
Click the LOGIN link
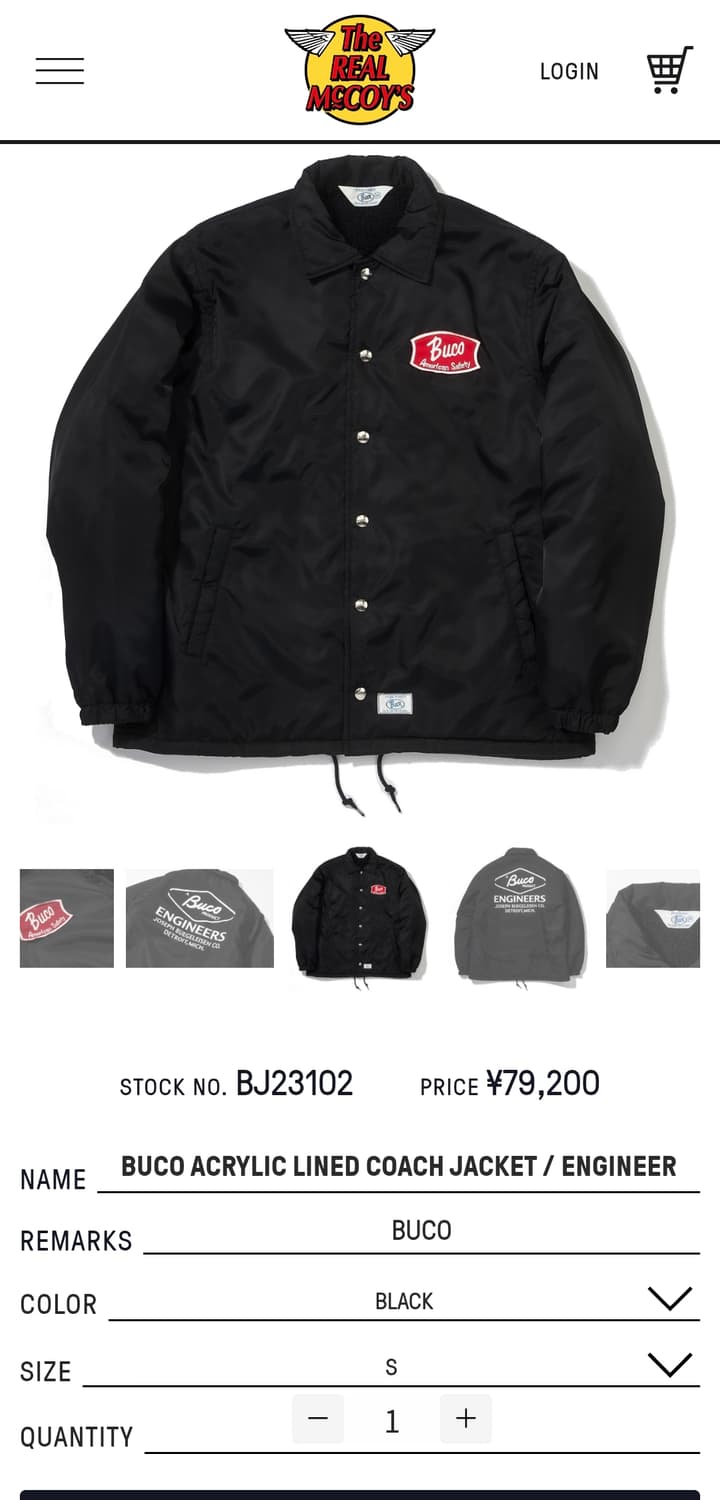[x=568, y=71]
